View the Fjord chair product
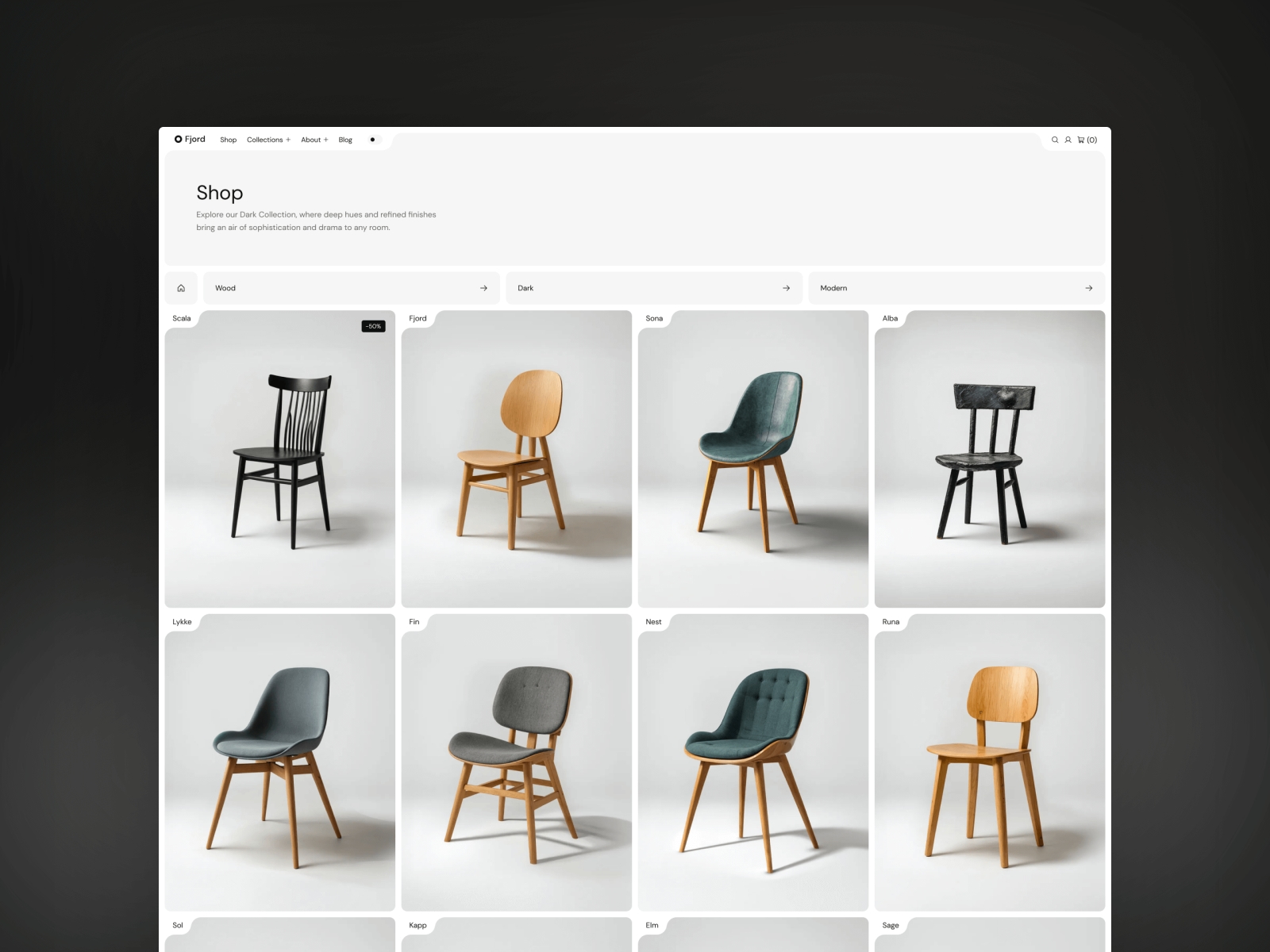The image size is (1270, 952). click(x=516, y=460)
